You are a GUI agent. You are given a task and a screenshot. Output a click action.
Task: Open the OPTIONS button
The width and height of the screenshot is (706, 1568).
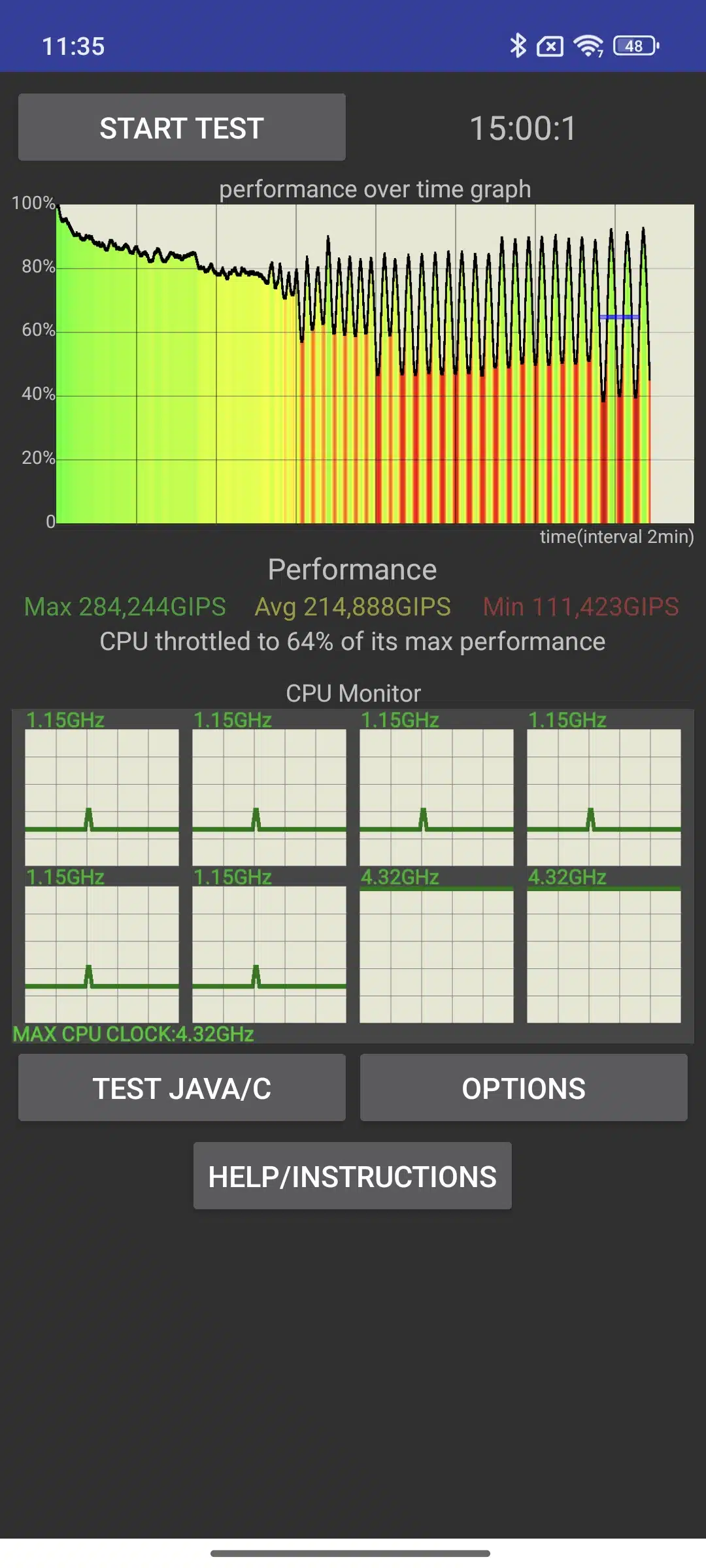click(x=524, y=1088)
